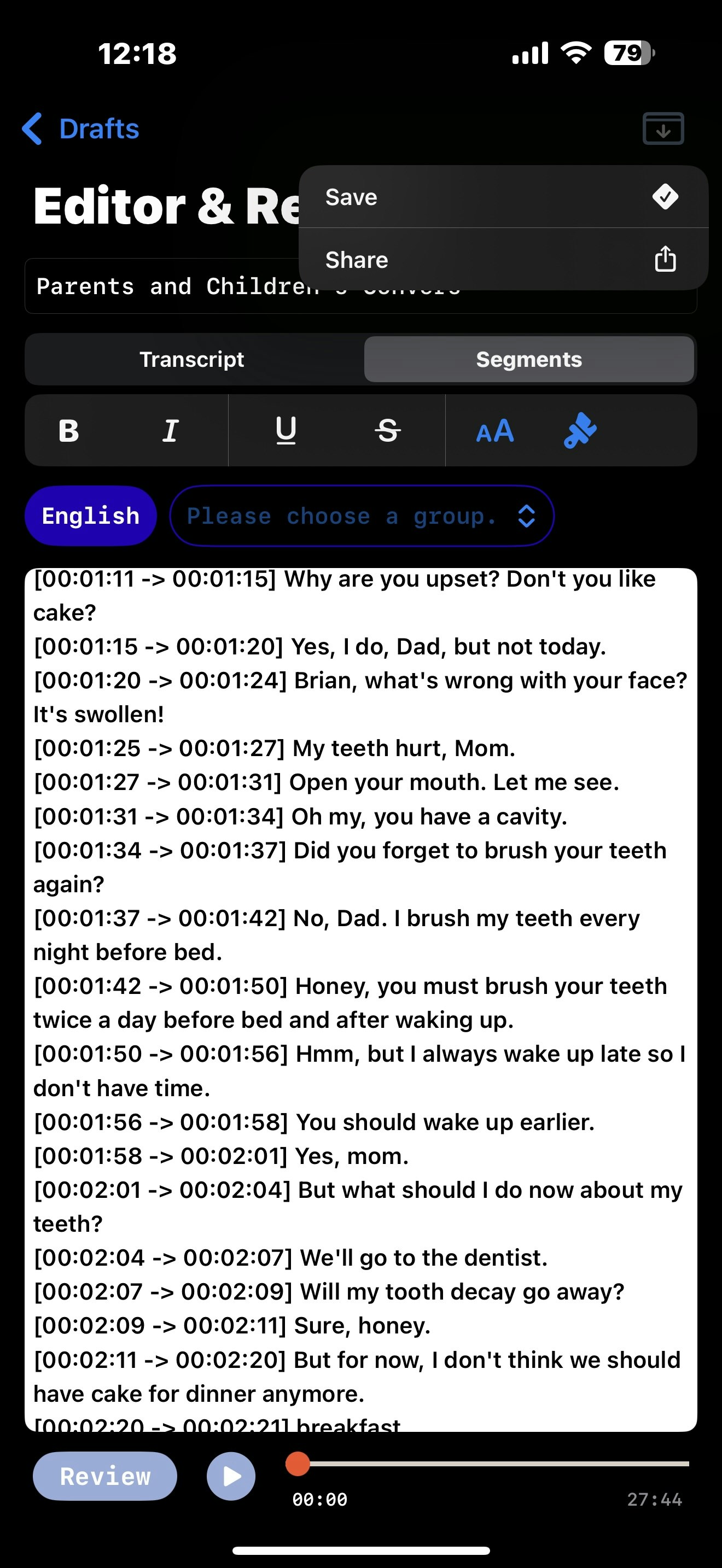Image resolution: width=722 pixels, height=1568 pixels.
Task: Go back to Drafts
Action: [x=80, y=128]
